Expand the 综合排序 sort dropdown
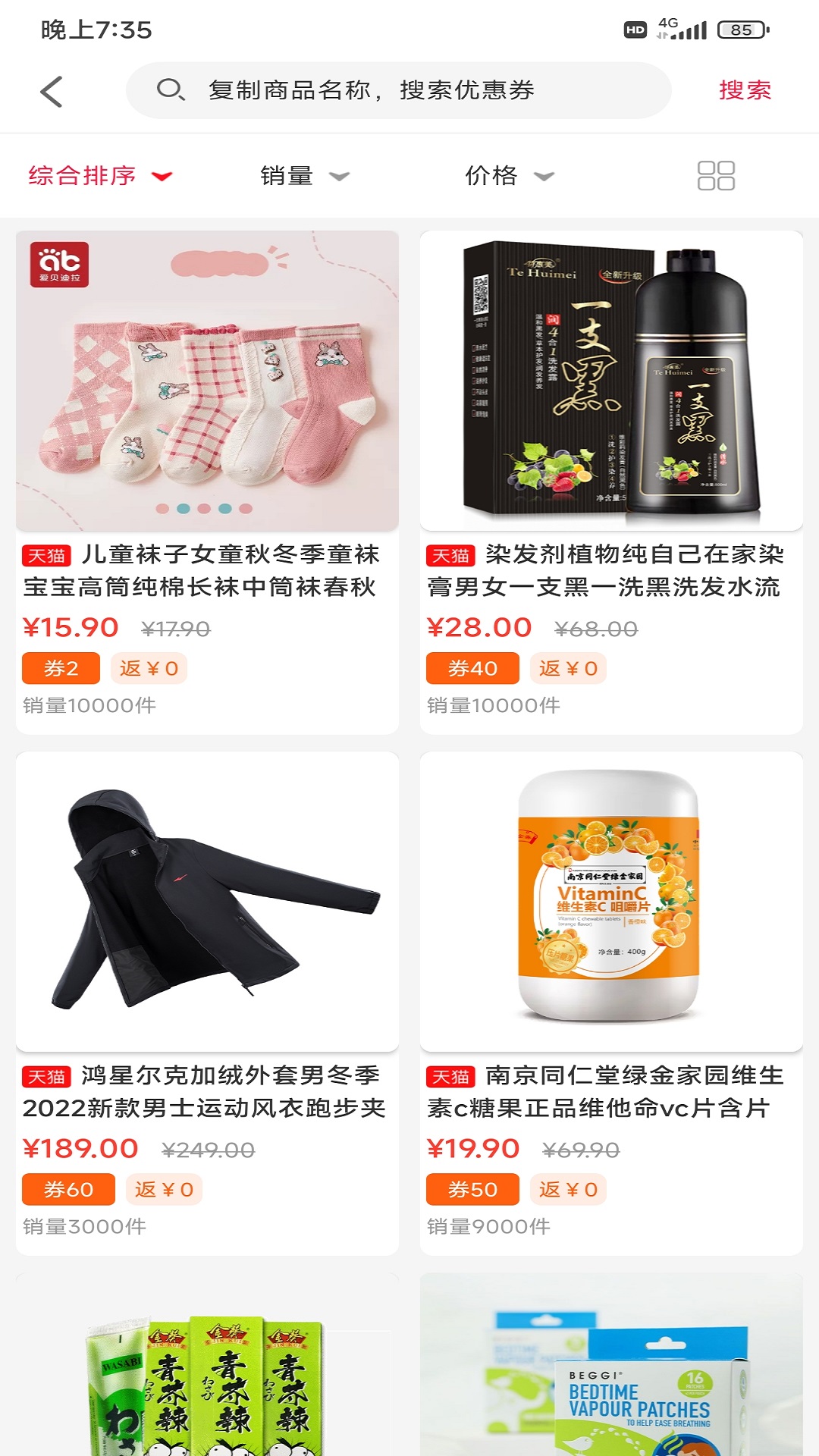This screenshot has height=1456, width=819. [x=99, y=175]
